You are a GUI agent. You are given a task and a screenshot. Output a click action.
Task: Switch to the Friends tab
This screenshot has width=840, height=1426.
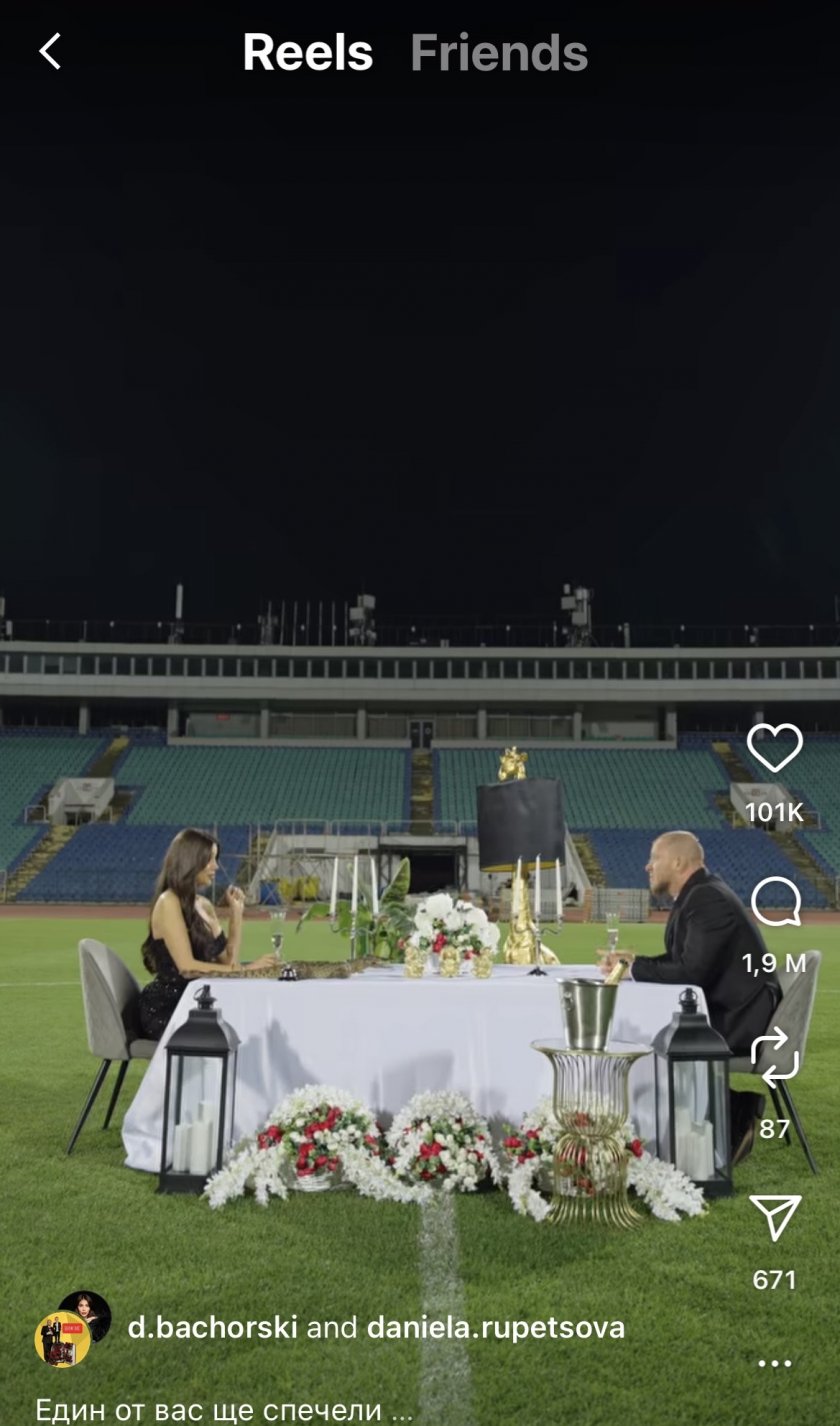click(x=498, y=52)
